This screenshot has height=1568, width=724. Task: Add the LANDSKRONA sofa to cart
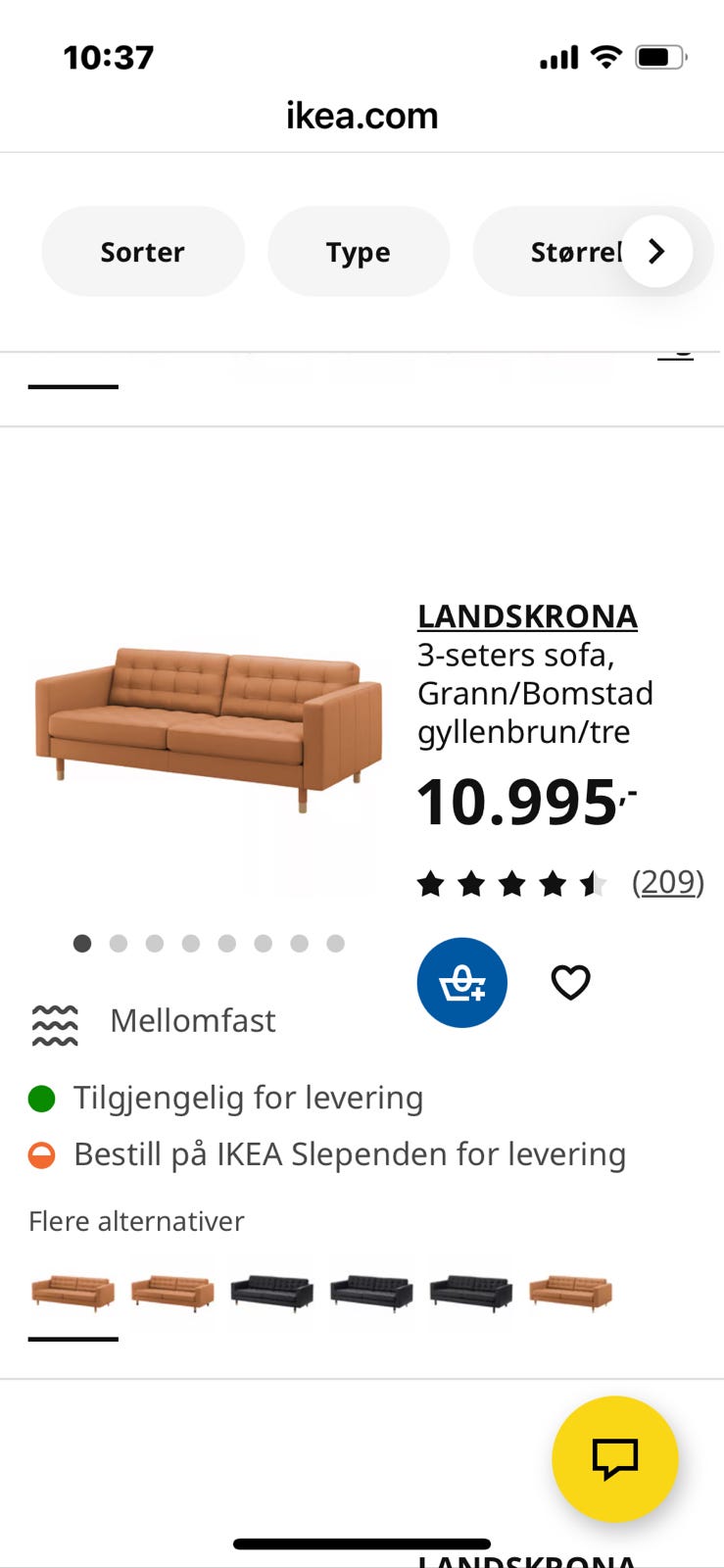461,982
